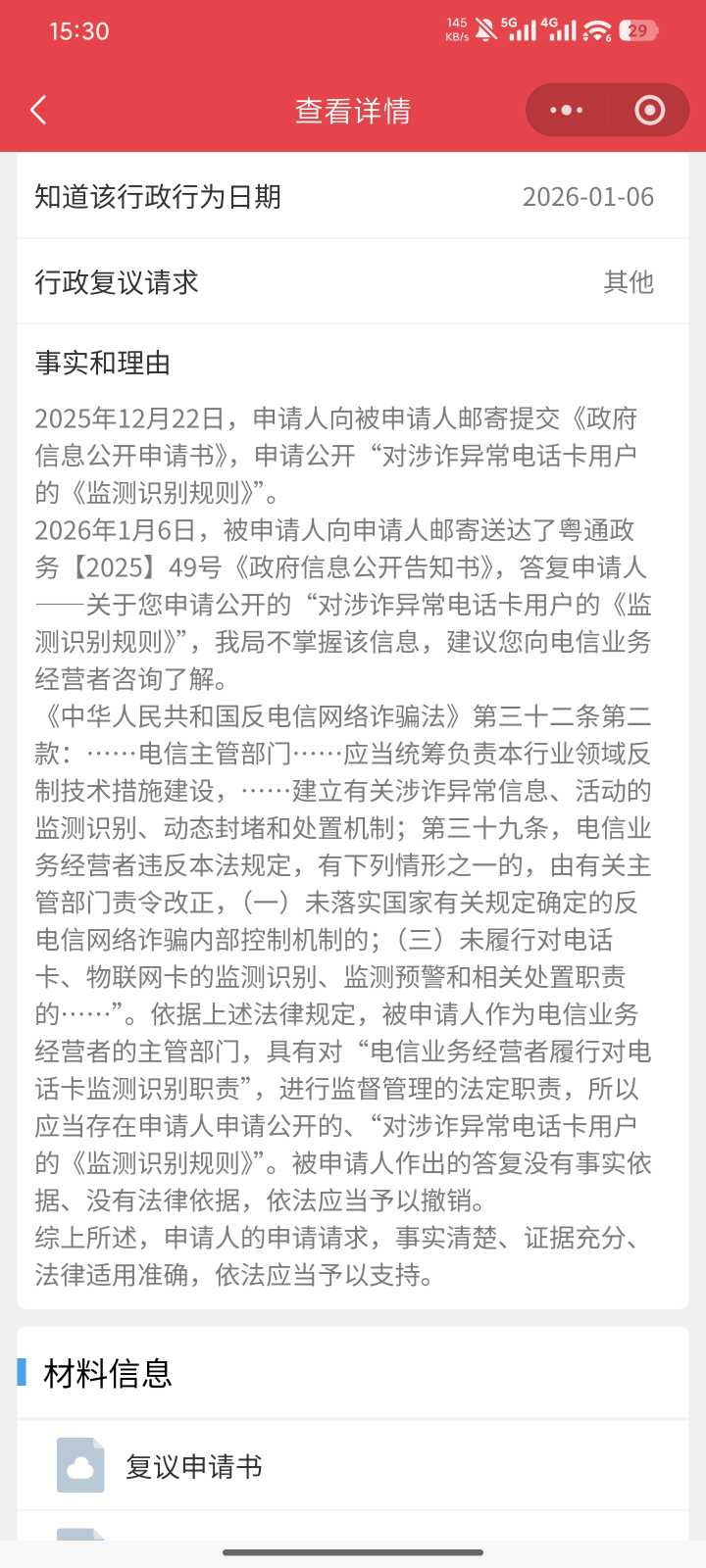Open the mini program three-dot menu

click(x=567, y=110)
